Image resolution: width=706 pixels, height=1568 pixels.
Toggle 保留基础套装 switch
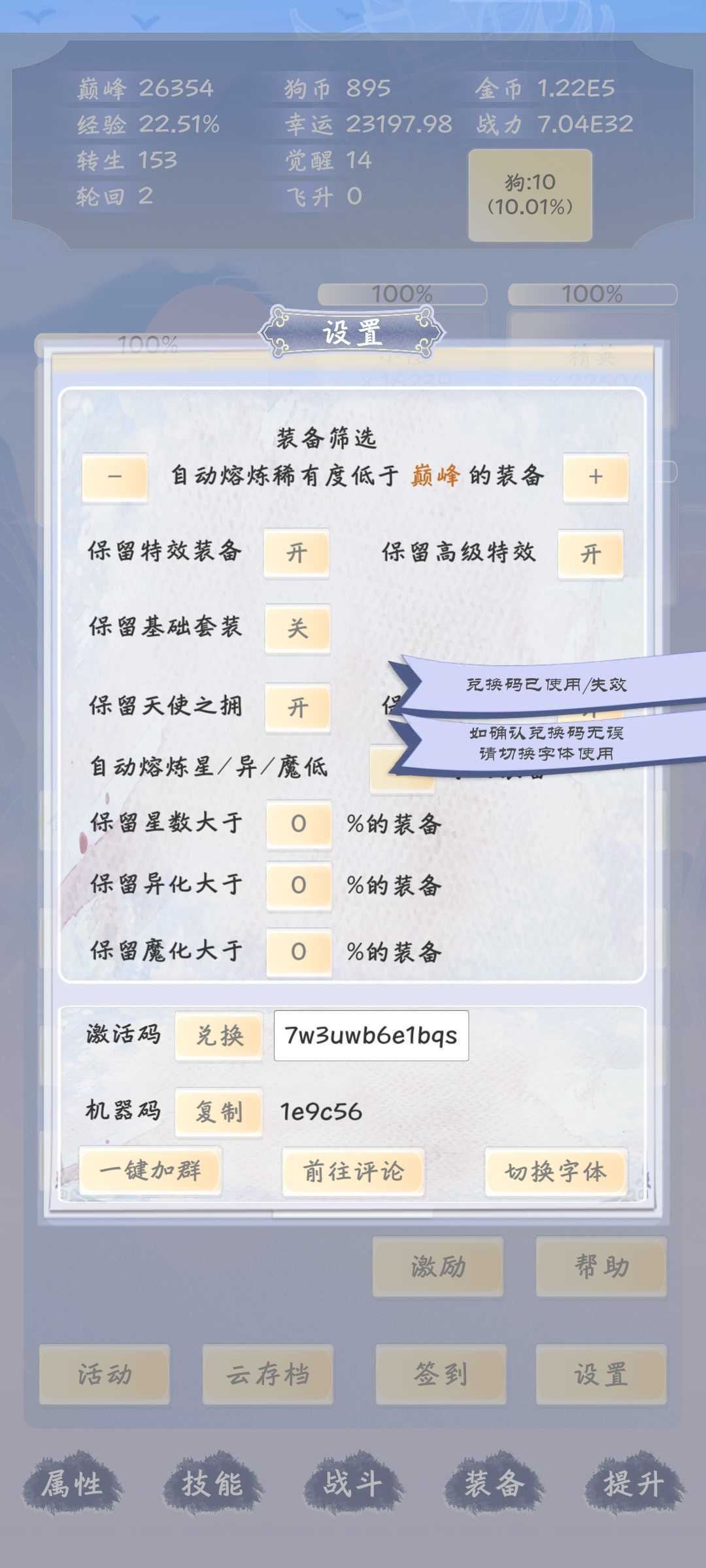pyautogui.click(x=297, y=629)
